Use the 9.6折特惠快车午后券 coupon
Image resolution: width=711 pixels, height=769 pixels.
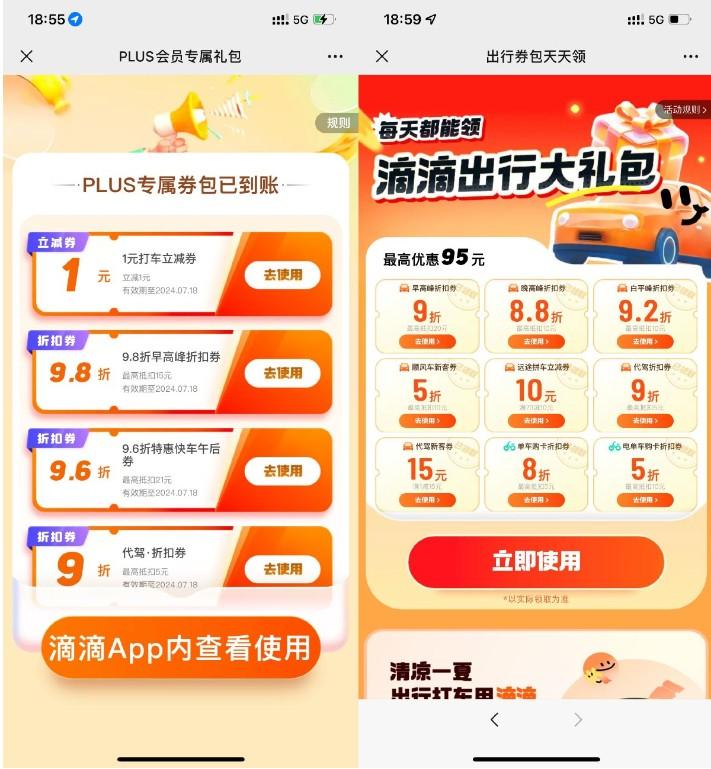point(283,471)
